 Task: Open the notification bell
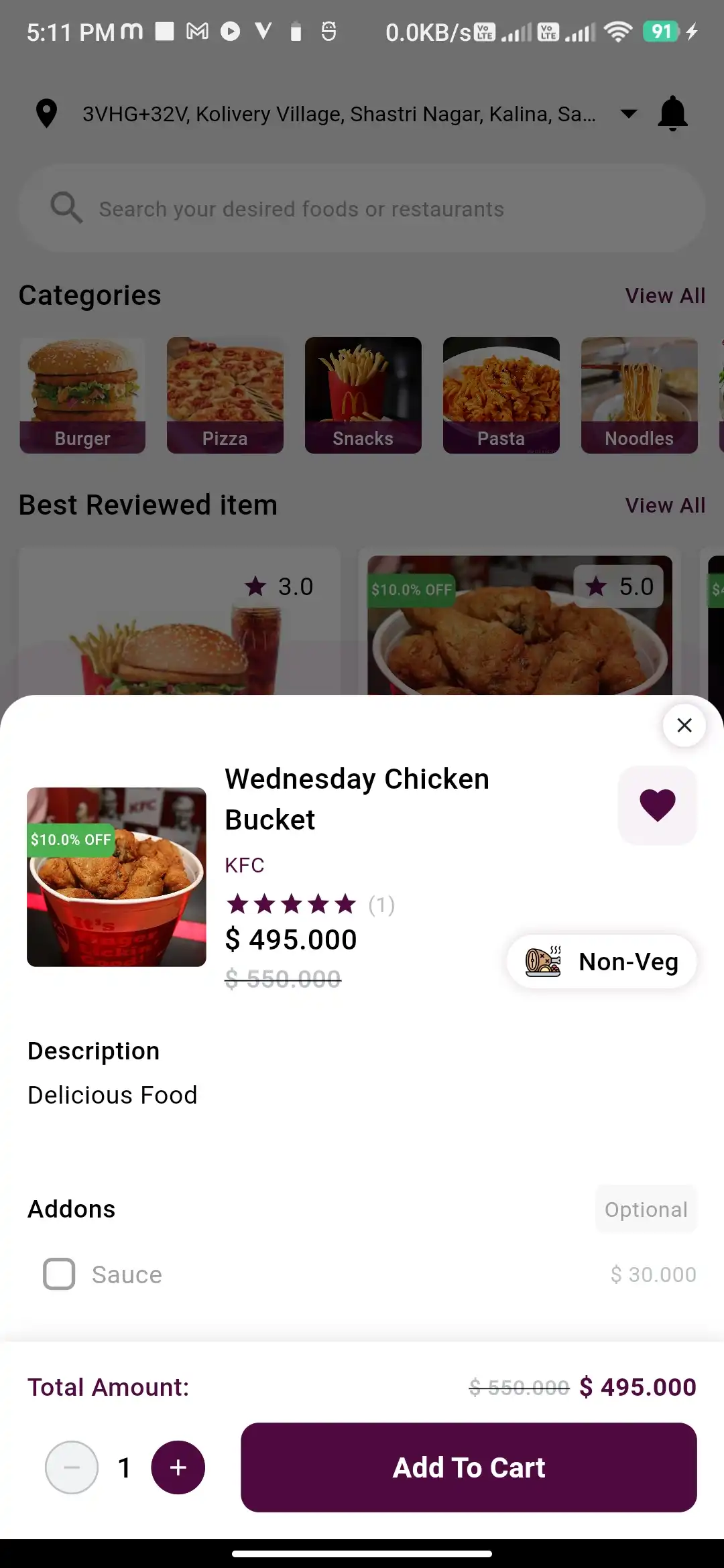(x=673, y=113)
